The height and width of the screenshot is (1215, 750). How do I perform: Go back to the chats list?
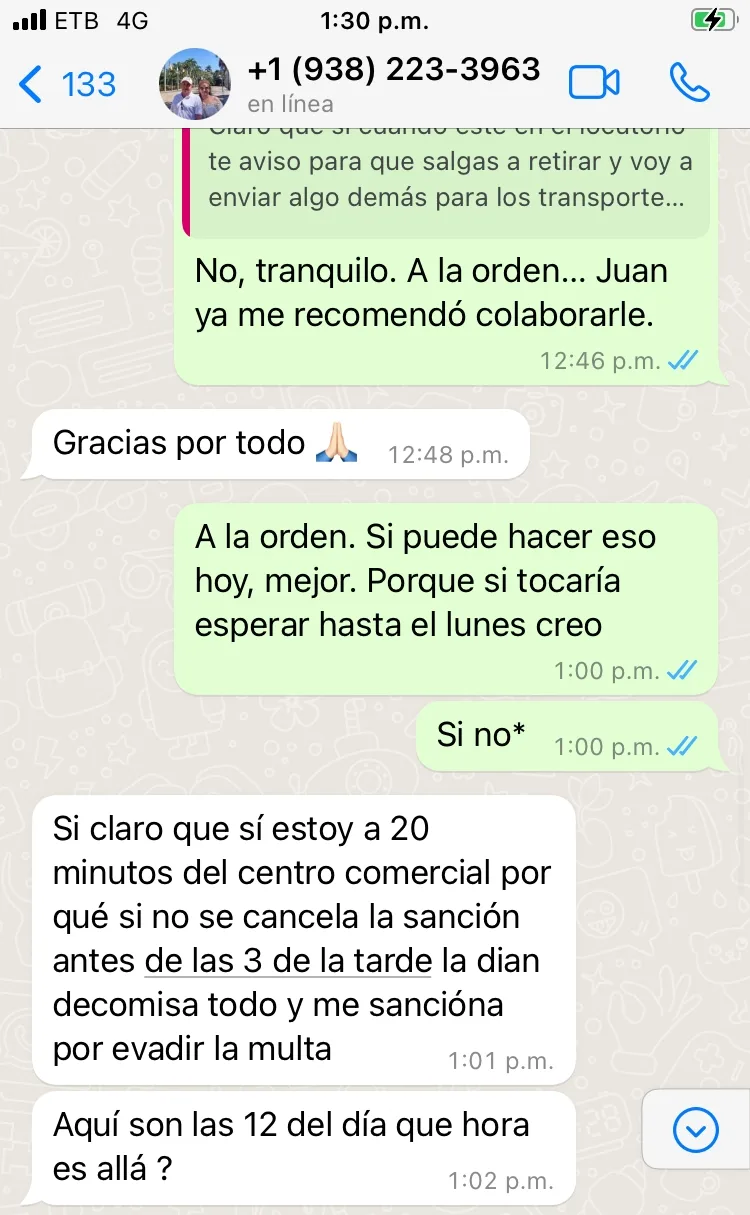66,84
